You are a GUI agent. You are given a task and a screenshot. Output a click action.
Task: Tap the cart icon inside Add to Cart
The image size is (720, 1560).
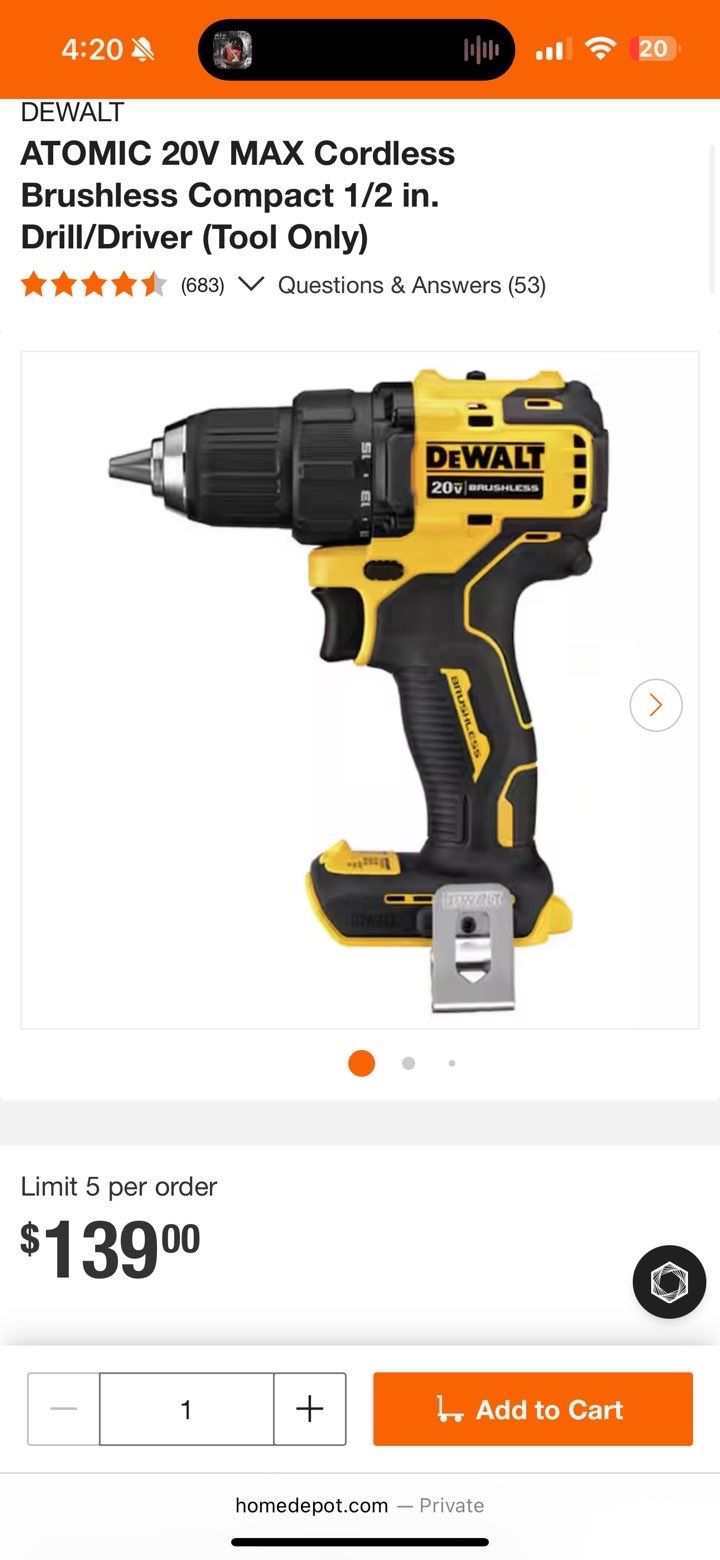coord(454,1409)
